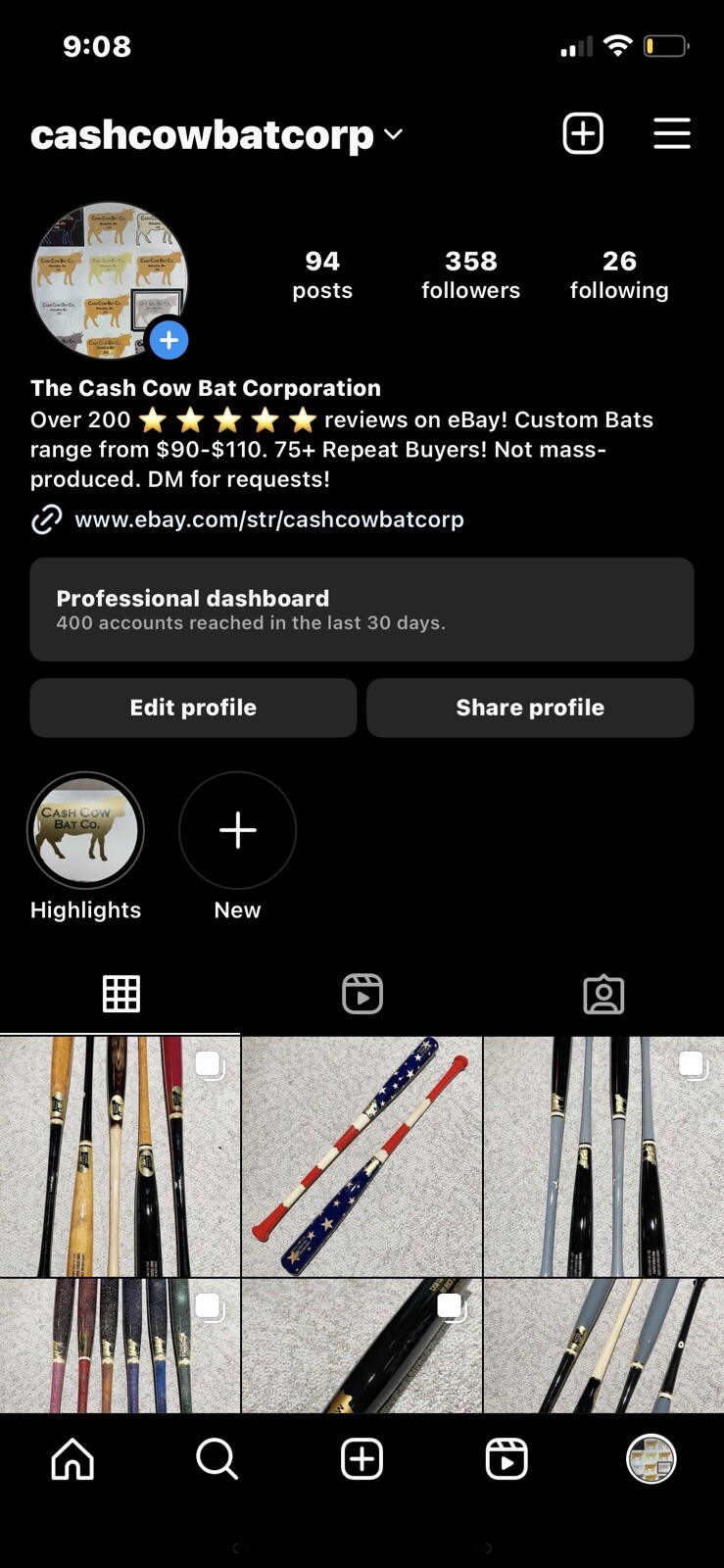Open the hamburger menu
The height and width of the screenshot is (1568, 724).
coord(672,133)
